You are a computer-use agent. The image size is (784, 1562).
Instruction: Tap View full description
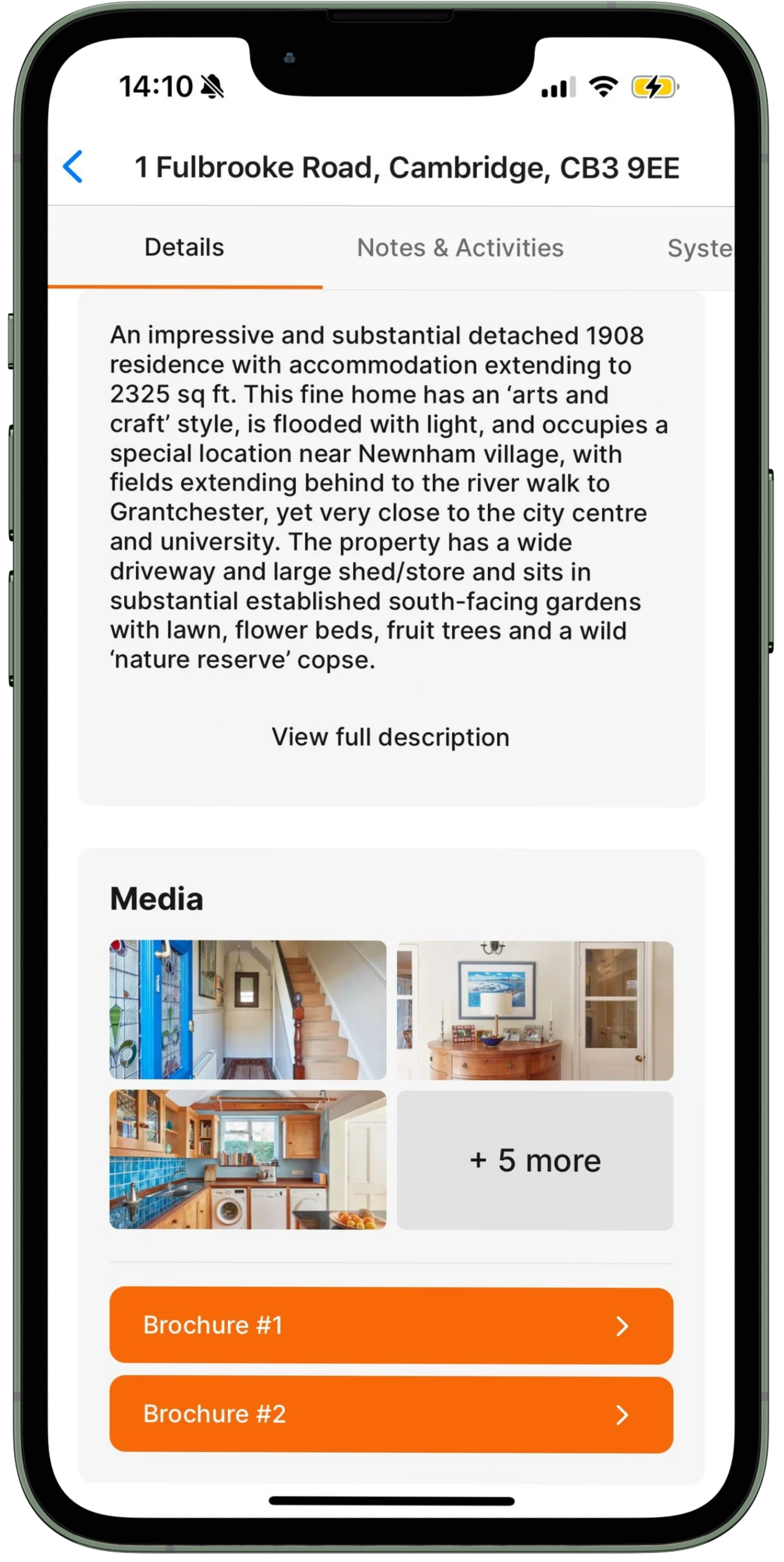pyautogui.click(x=390, y=738)
